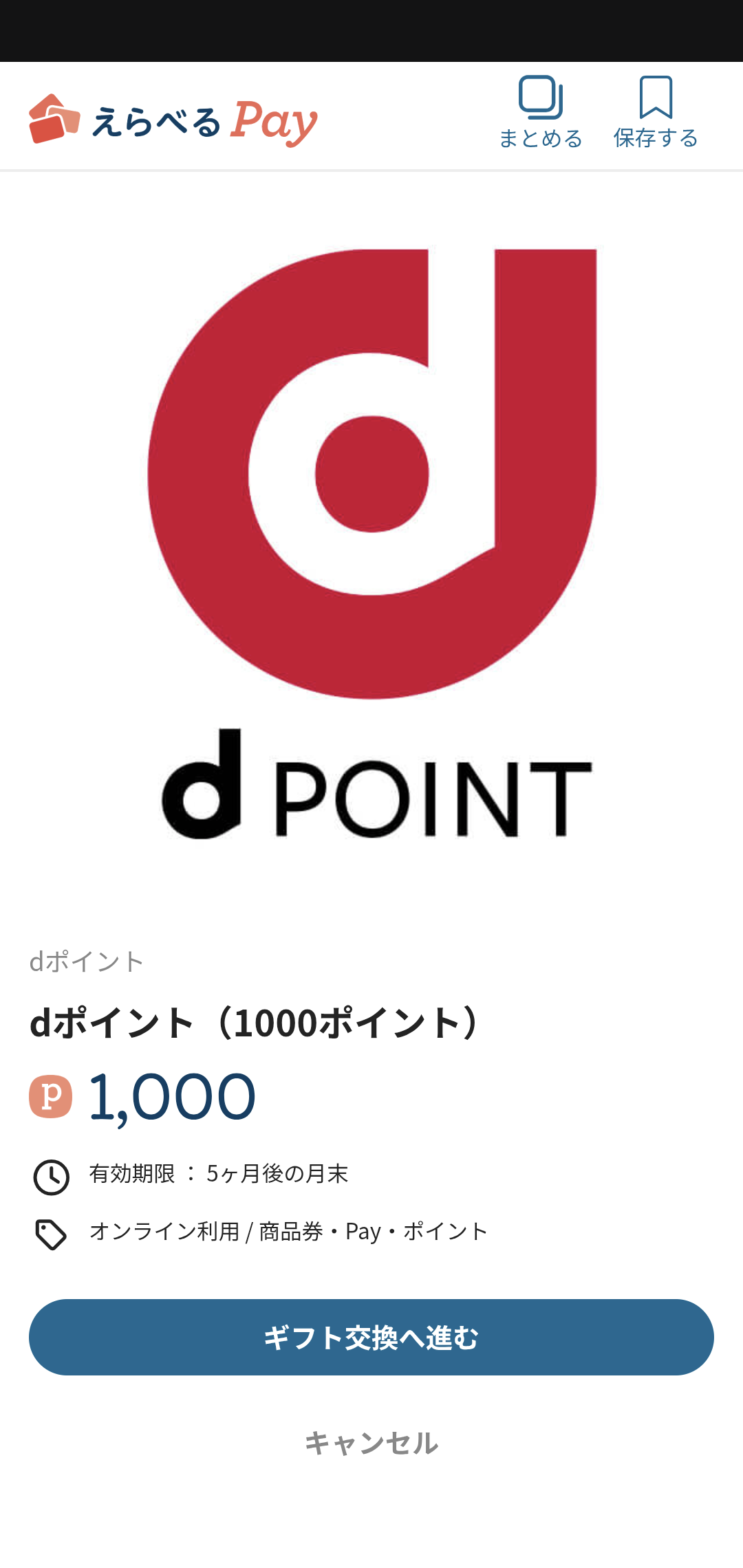Save this gift with 保存する
This screenshot has height=1568, width=743.
click(x=656, y=112)
